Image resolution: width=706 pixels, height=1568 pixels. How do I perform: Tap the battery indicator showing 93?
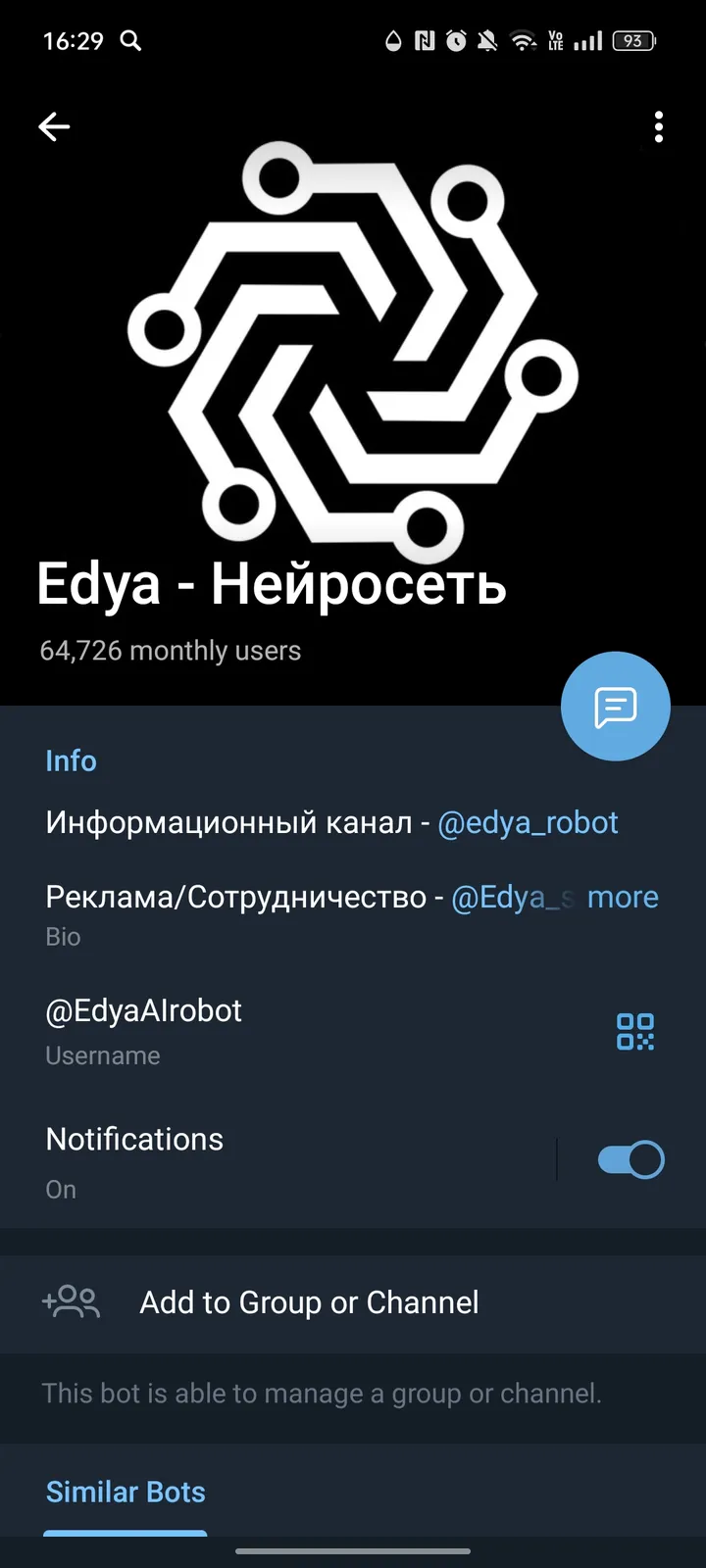631,41
